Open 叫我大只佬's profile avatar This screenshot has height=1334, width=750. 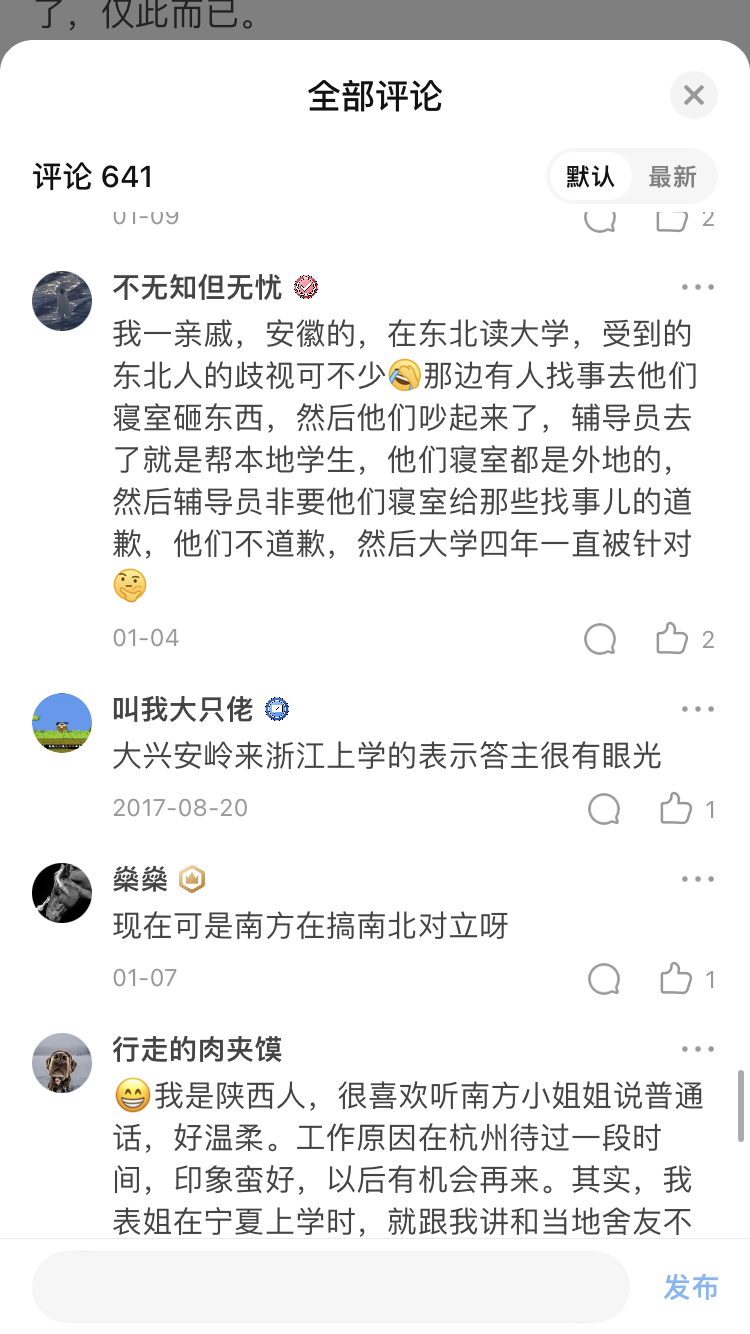click(x=62, y=723)
